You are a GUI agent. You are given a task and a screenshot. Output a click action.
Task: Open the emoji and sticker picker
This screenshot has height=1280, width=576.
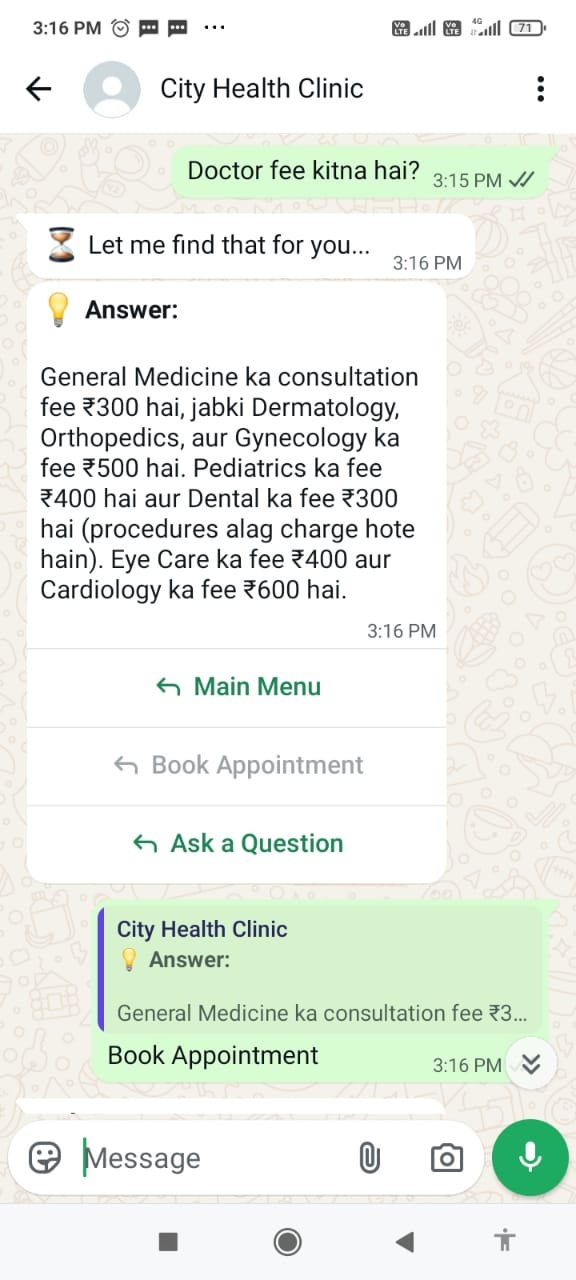pos(45,1158)
